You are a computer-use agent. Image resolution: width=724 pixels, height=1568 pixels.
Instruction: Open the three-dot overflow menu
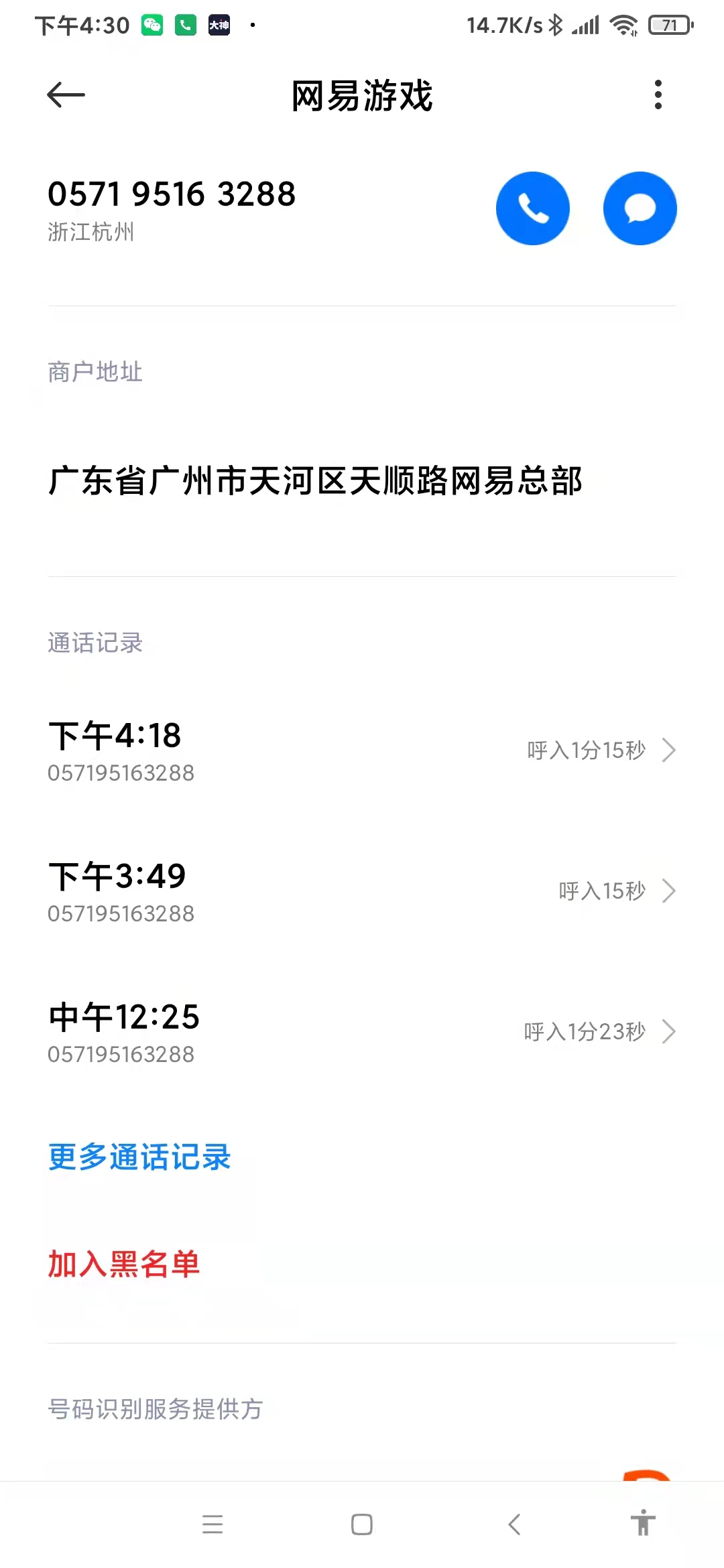coord(658,94)
